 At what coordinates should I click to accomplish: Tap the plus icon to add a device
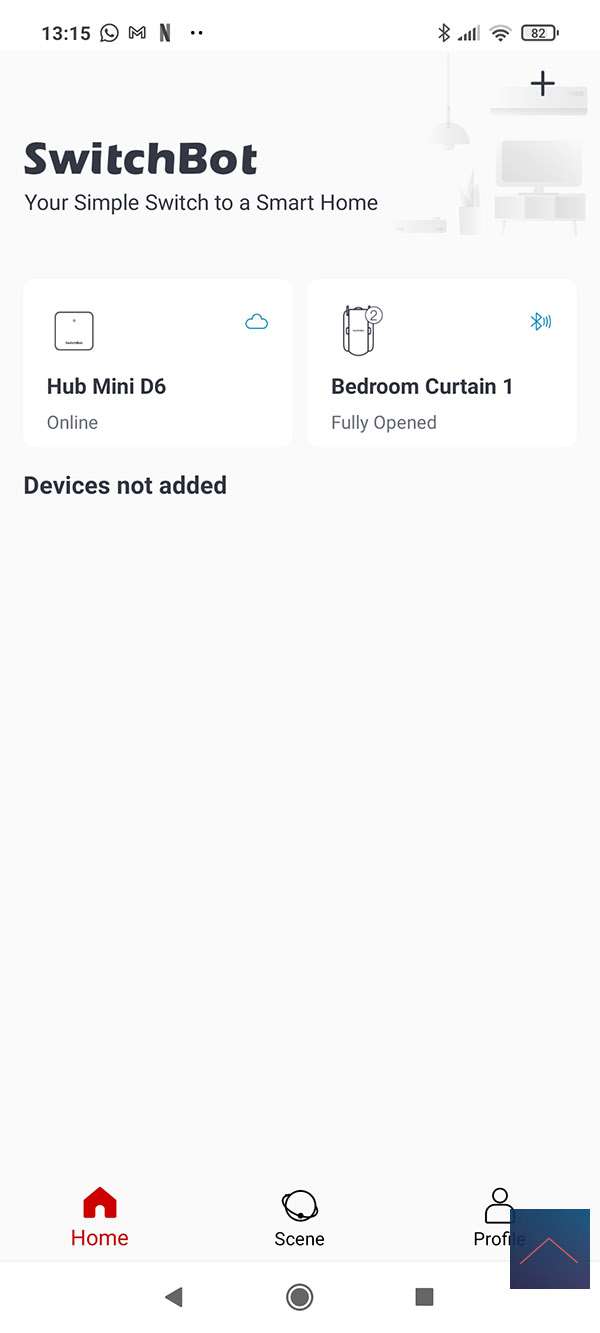coord(542,83)
